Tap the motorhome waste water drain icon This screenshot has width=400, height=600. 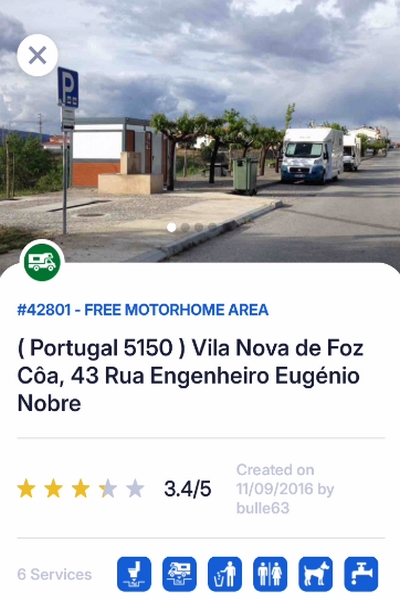(x=180, y=574)
